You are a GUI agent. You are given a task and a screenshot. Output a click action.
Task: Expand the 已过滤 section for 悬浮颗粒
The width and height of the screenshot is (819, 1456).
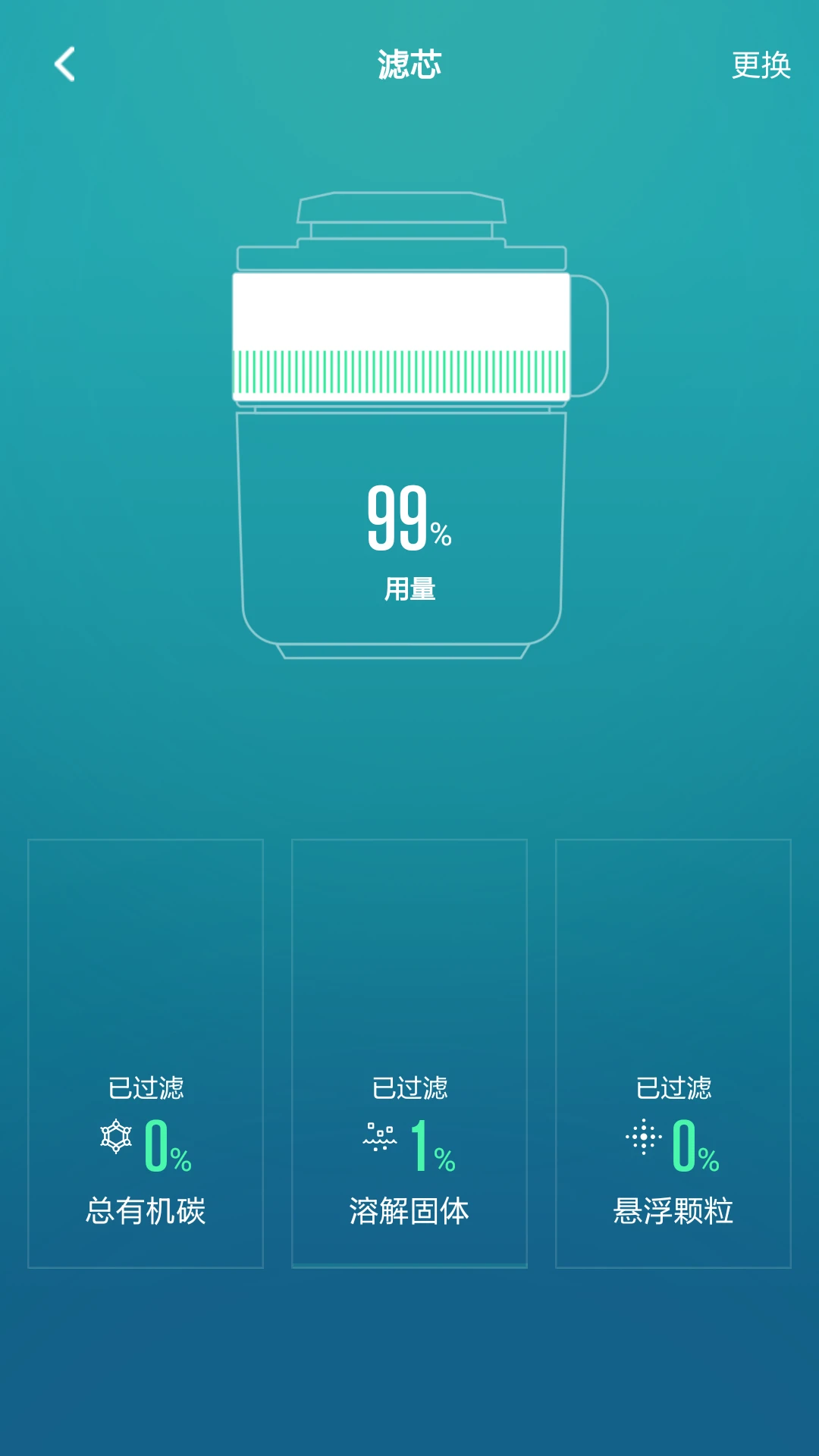click(672, 1086)
